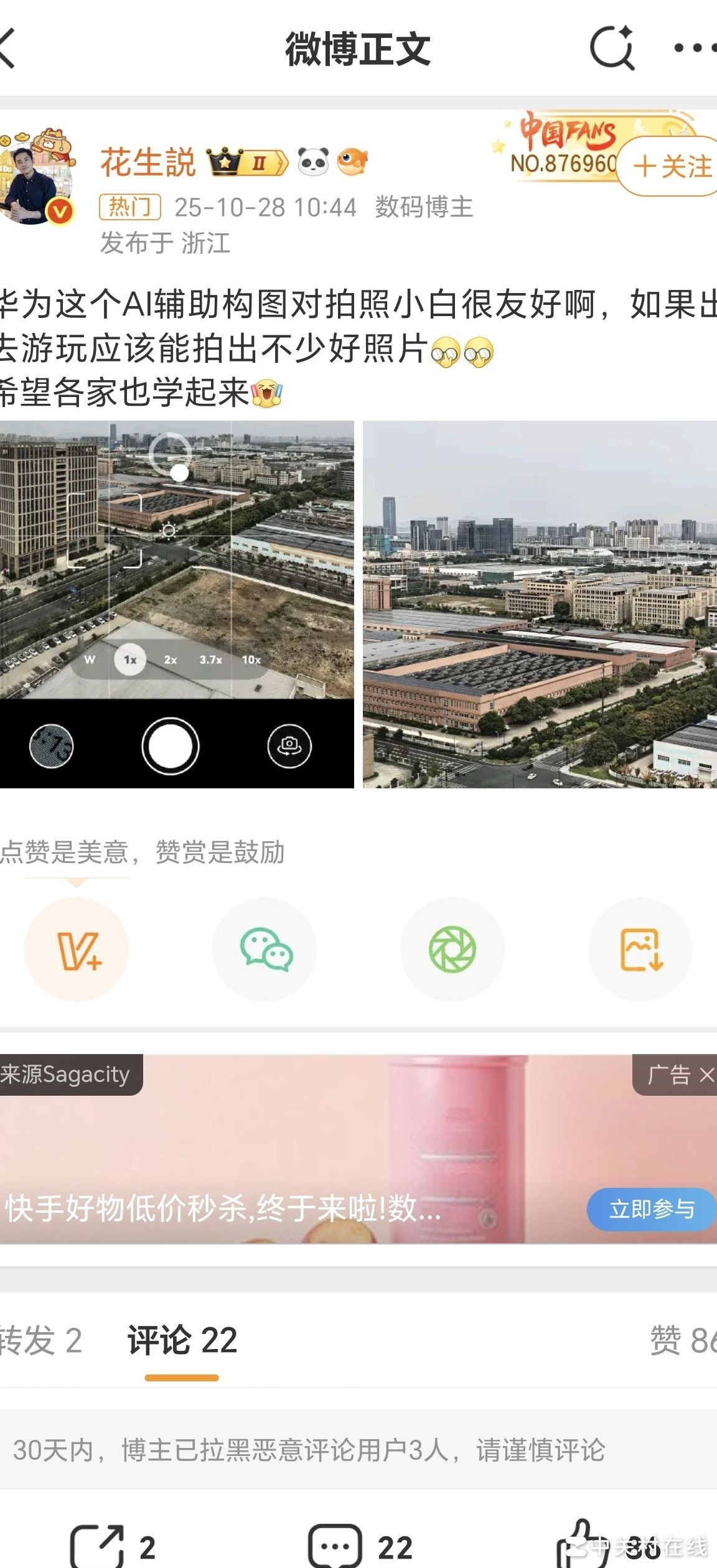Save the post as an image
The width and height of the screenshot is (717, 1568).
[x=640, y=950]
